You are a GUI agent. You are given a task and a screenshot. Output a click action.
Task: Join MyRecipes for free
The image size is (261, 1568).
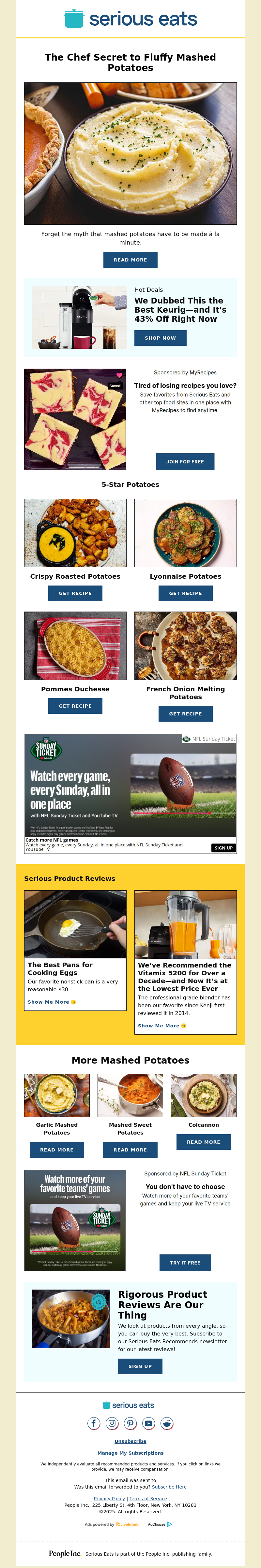[185, 461]
